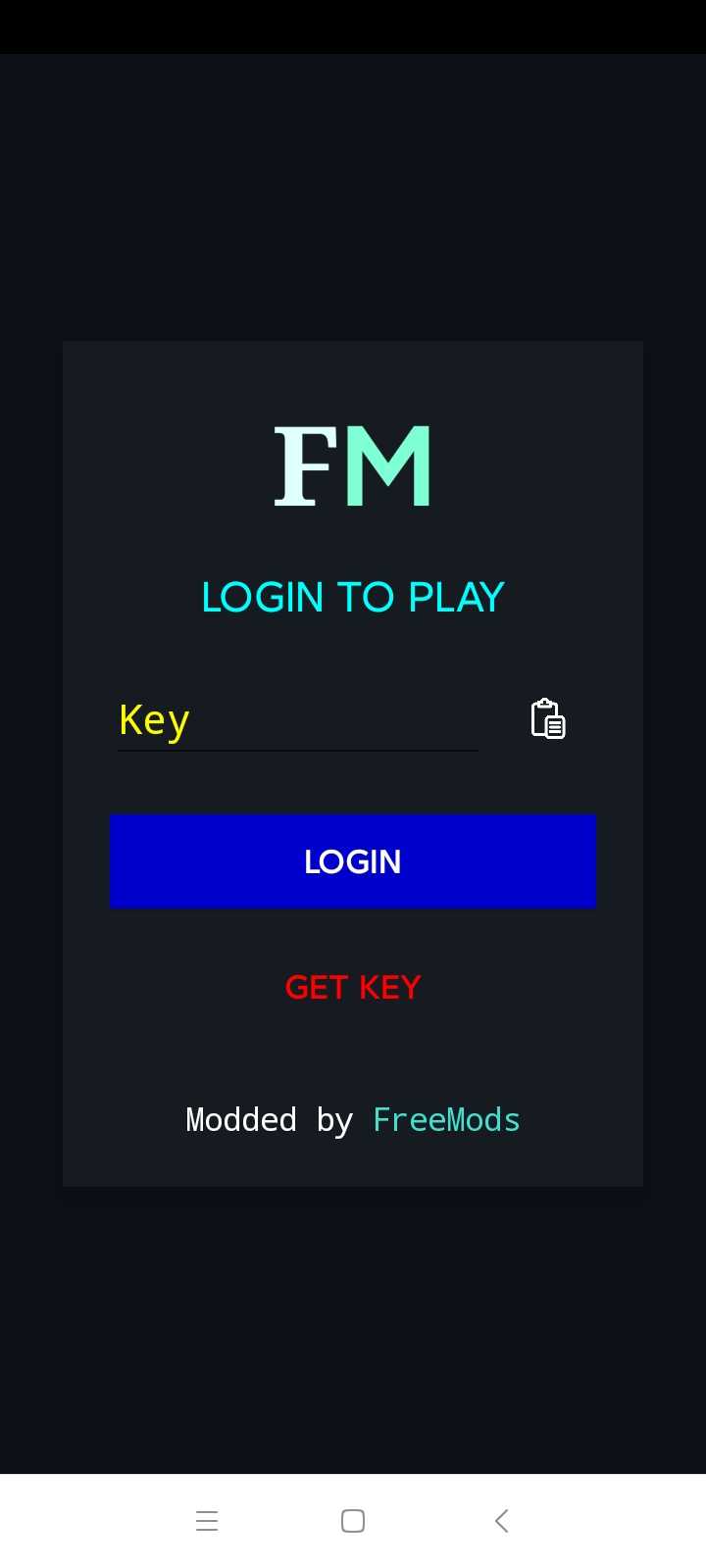Viewport: 706px width, 1568px height.
Task: Open recent apps from the navigation bar
Action: (207, 1521)
